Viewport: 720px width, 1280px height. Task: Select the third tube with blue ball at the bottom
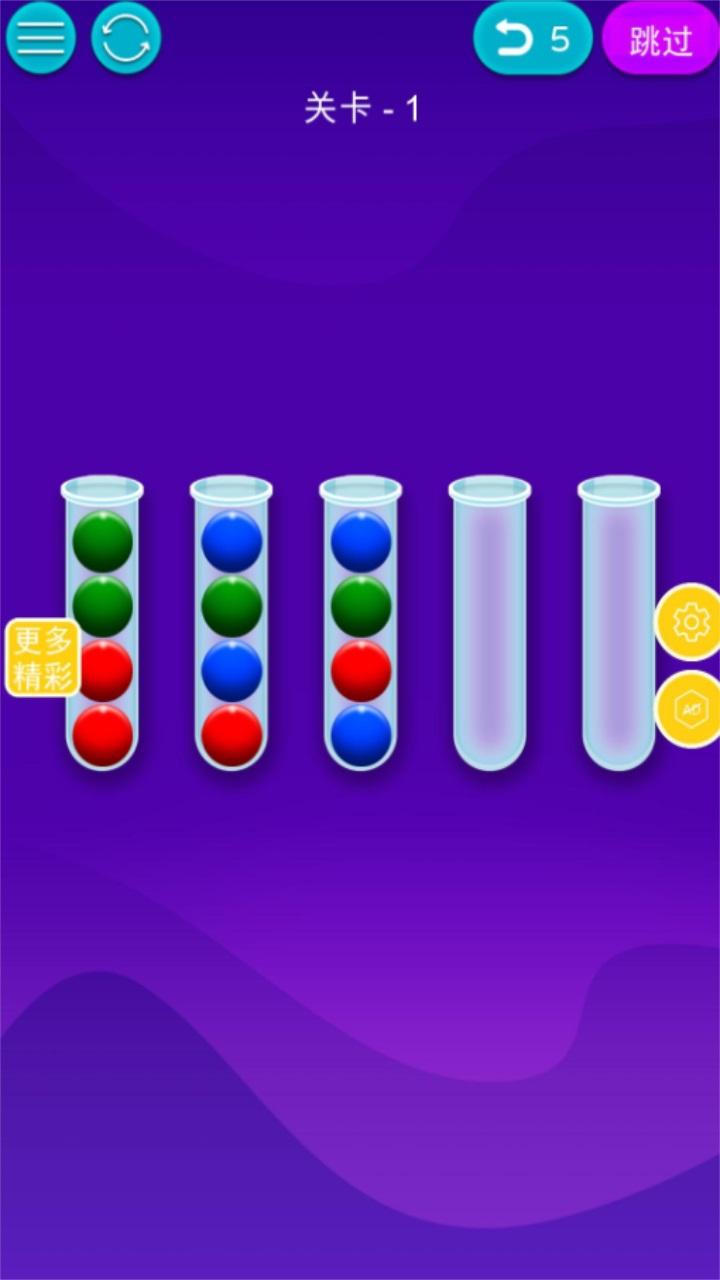coord(360,625)
